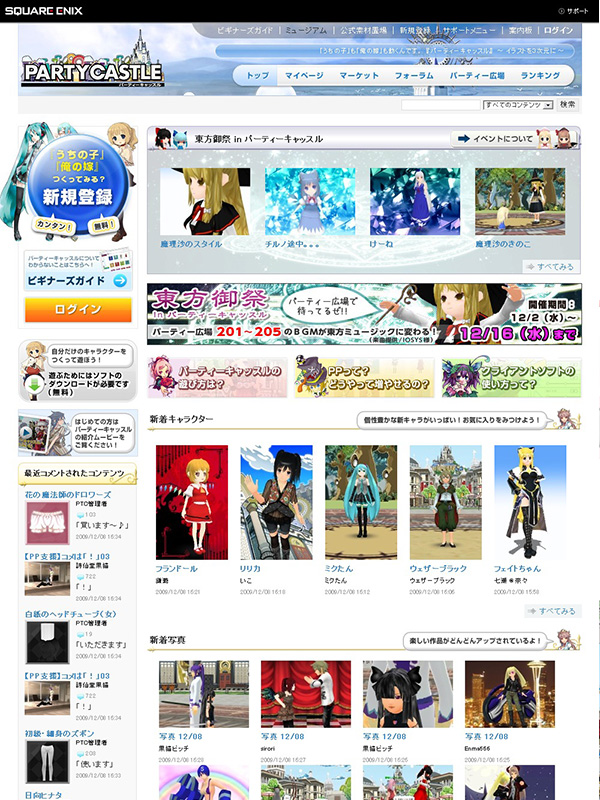Expand the すべてのコンテンツ dropdown

tap(517, 104)
